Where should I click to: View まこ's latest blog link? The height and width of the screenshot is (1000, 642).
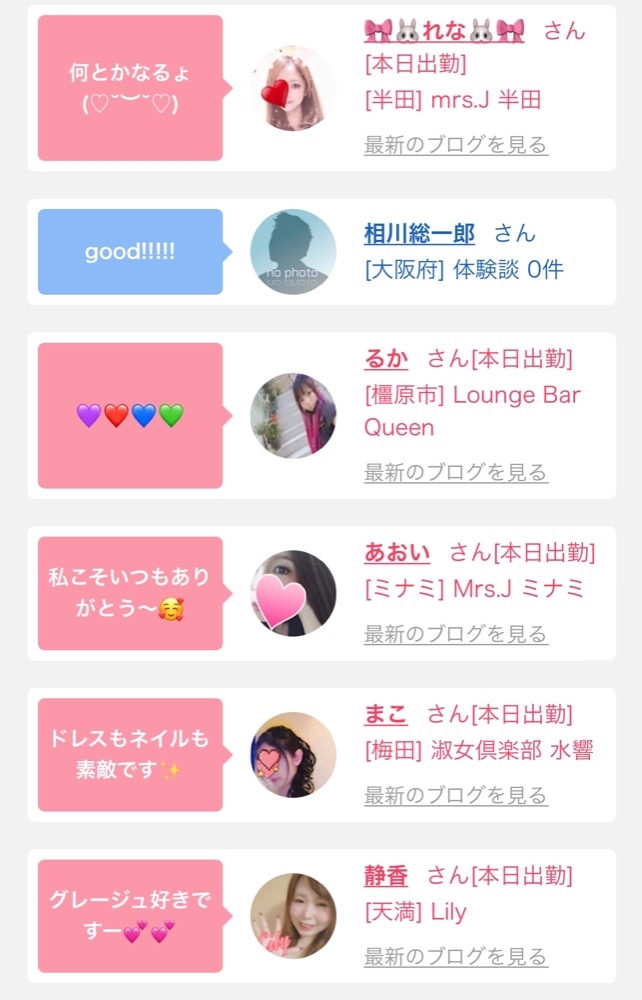click(456, 796)
